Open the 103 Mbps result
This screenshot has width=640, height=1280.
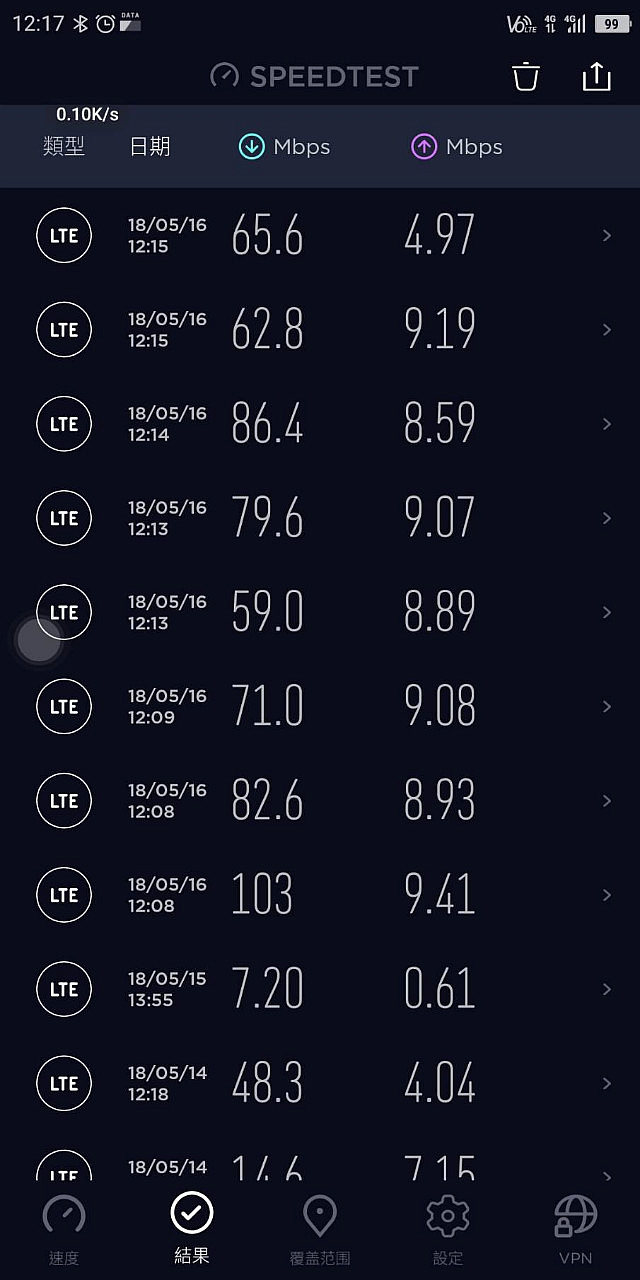click(320, 894)
